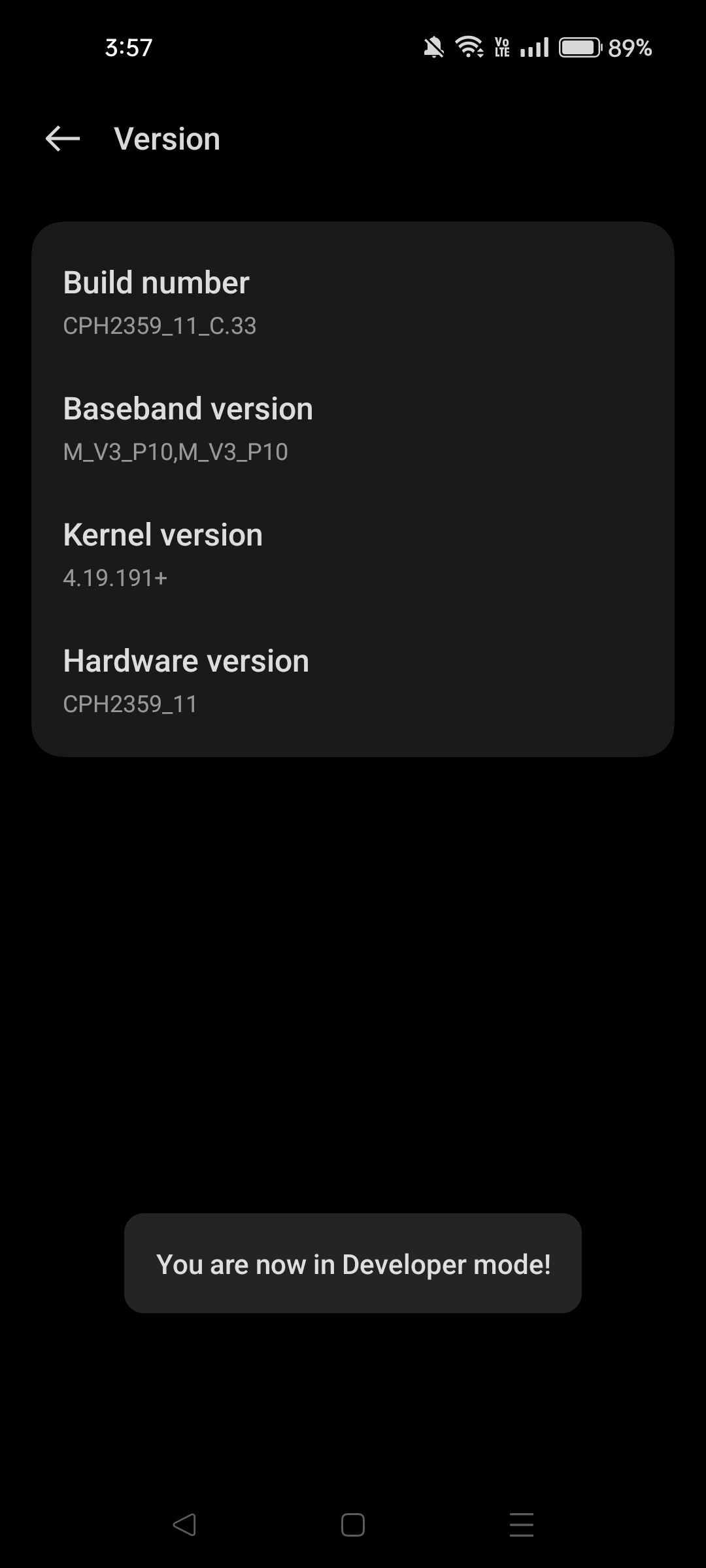Screen dimensions: 706x1568
Task: Go back using the top-left arrow
Action: point(63,139)
